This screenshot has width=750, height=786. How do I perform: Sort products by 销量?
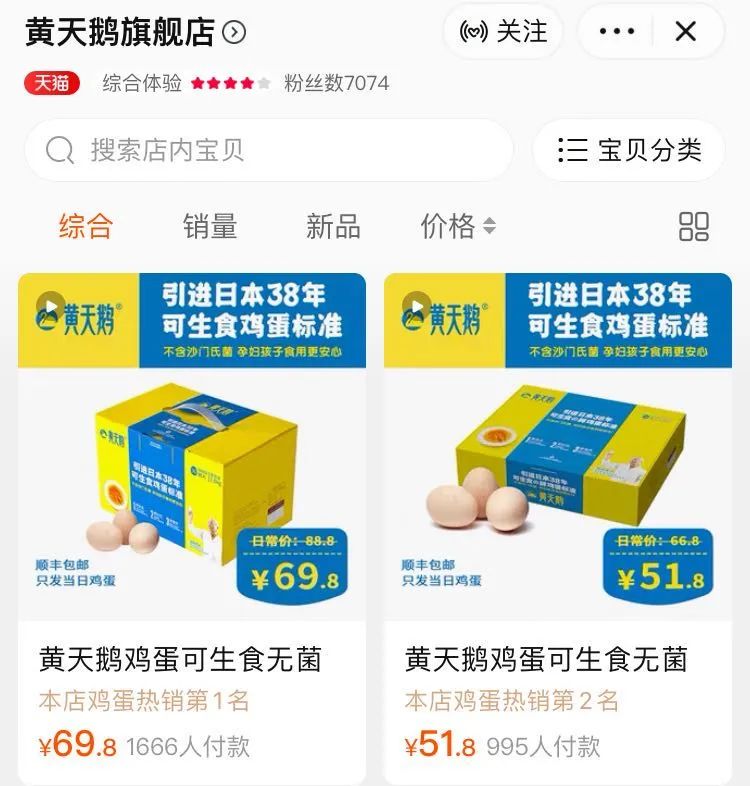coord(210,226)
